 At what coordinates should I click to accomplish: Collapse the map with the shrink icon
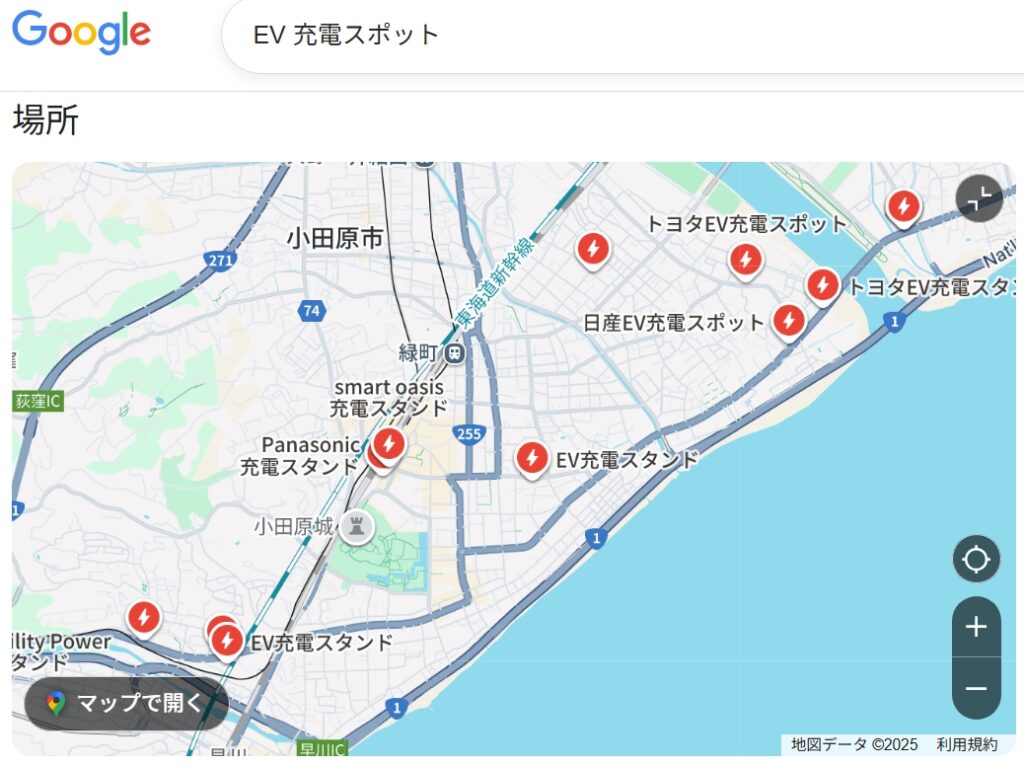[979, 198]
